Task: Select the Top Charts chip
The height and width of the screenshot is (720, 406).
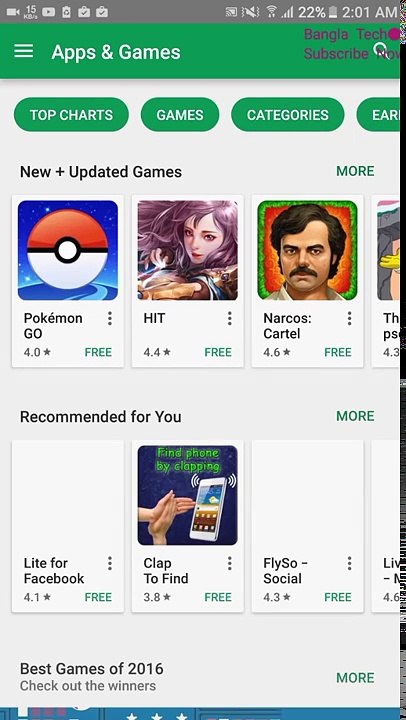Action: [71, 115]
